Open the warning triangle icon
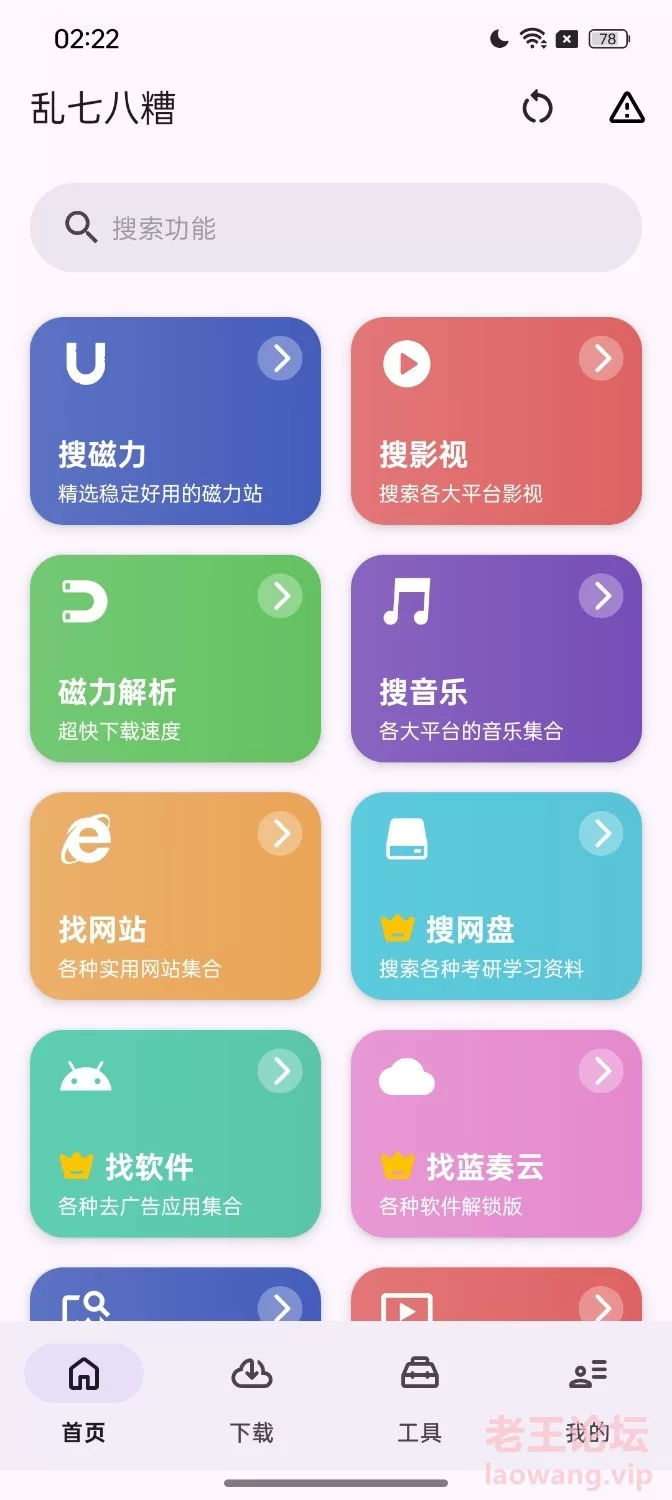Screen dimensions: 672x1500 627,107
